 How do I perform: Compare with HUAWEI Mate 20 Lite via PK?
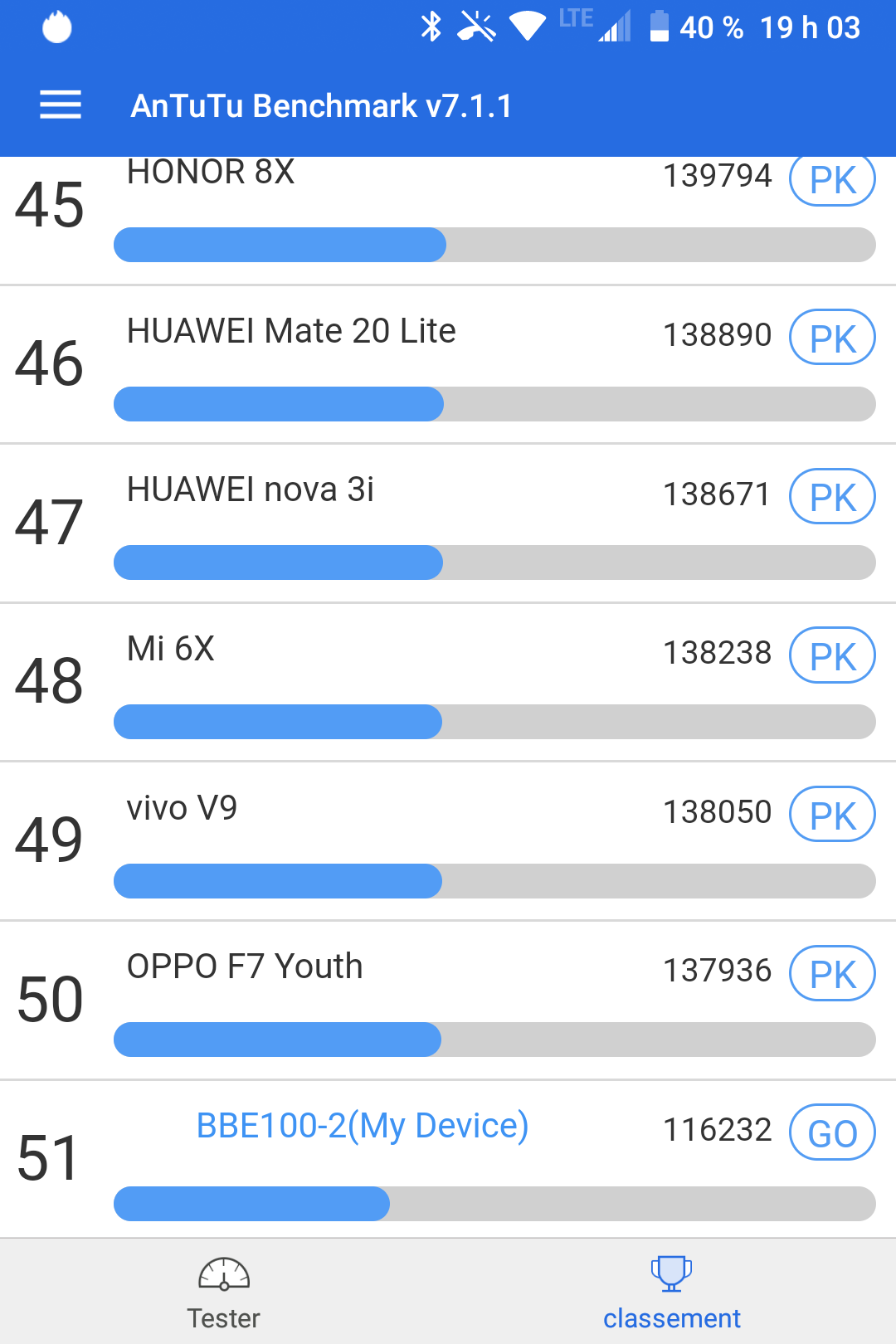pos(832,338)
